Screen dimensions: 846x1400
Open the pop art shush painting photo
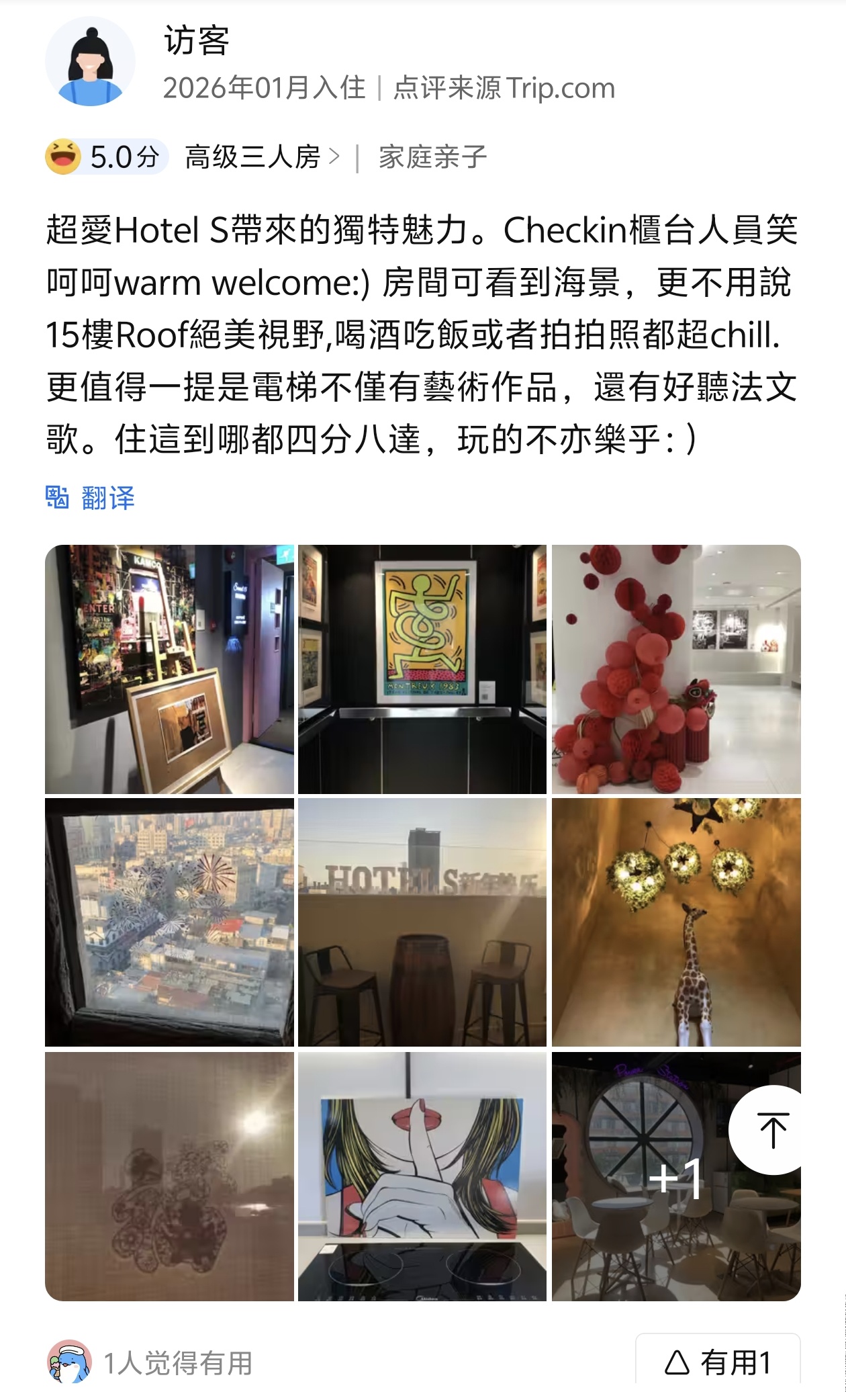pyautogui.click(x=422, y=1176)
